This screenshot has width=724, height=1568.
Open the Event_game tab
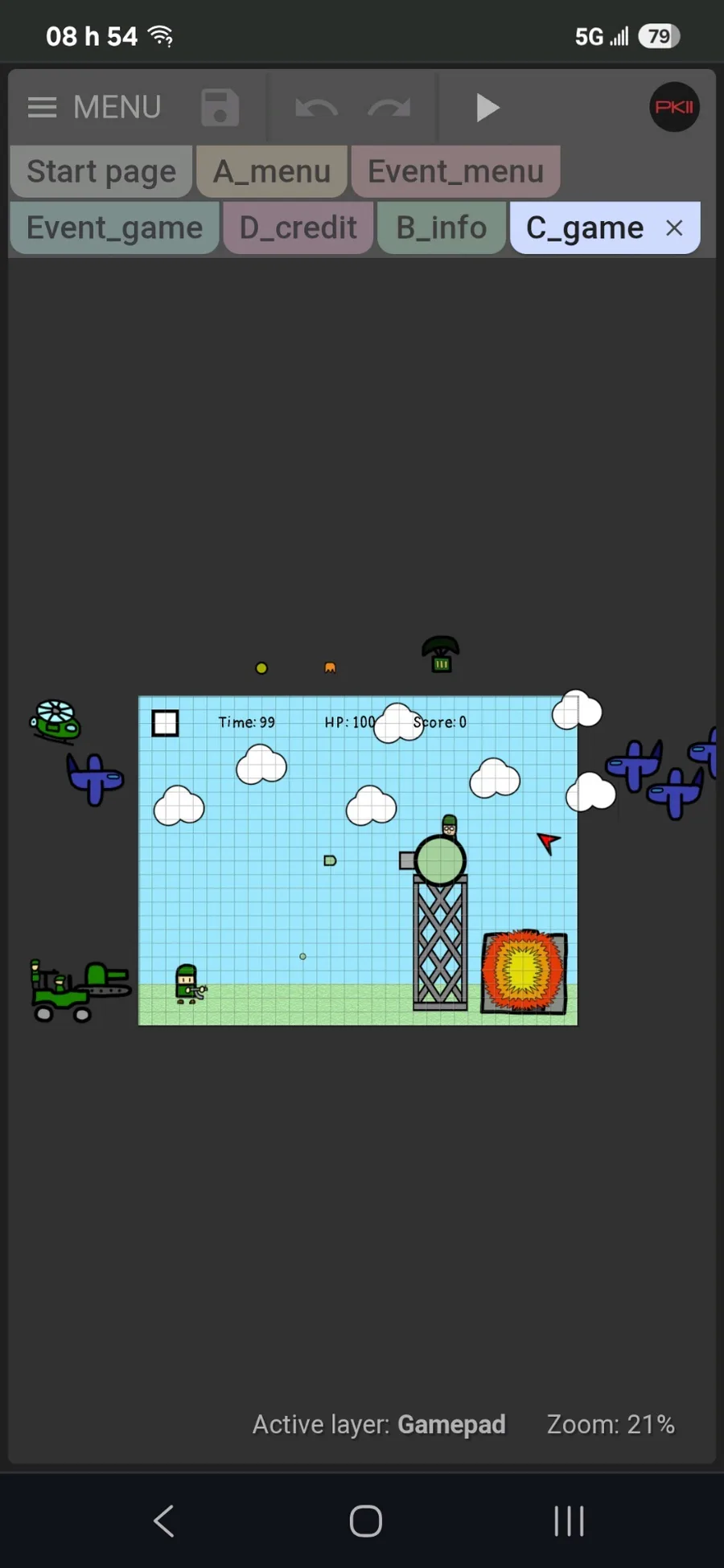click(x=114, y=228)
